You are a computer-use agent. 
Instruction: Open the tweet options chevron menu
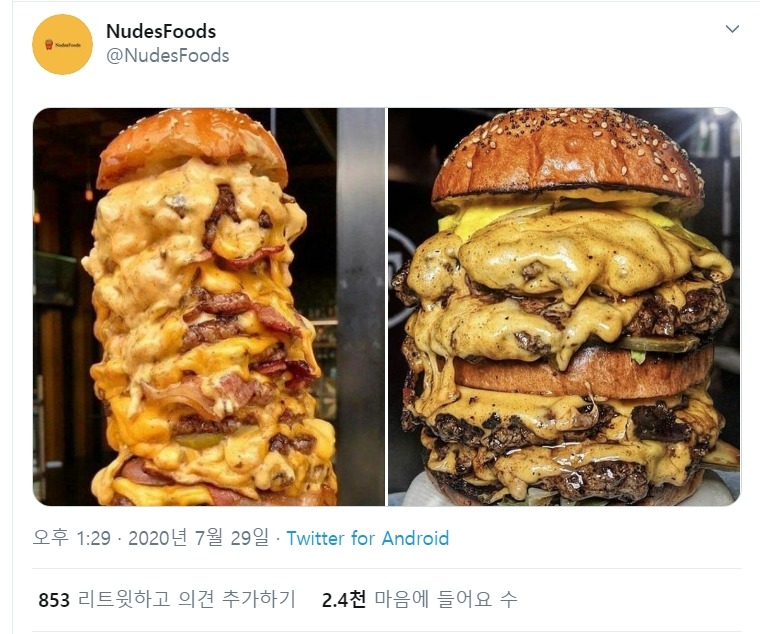[732, 29]
